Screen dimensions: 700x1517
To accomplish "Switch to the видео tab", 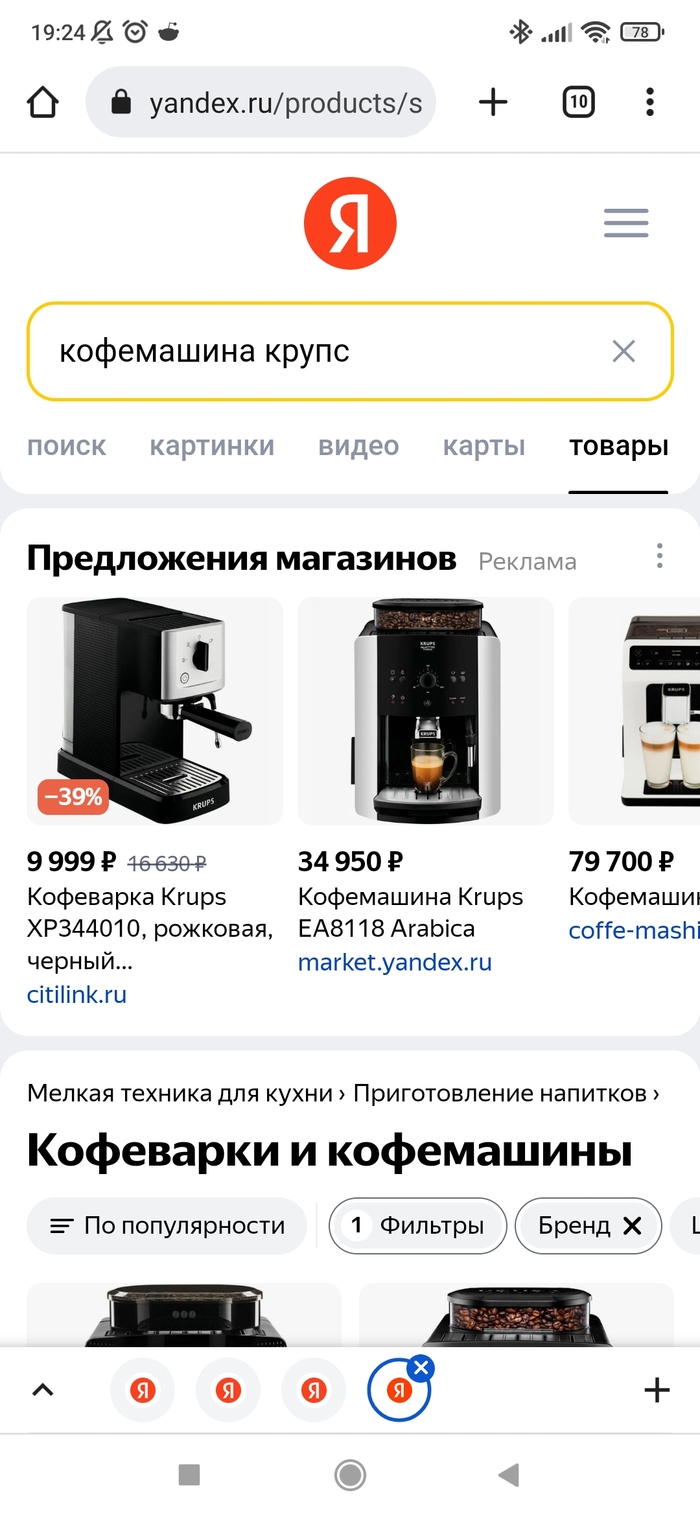I will point(358,446).
